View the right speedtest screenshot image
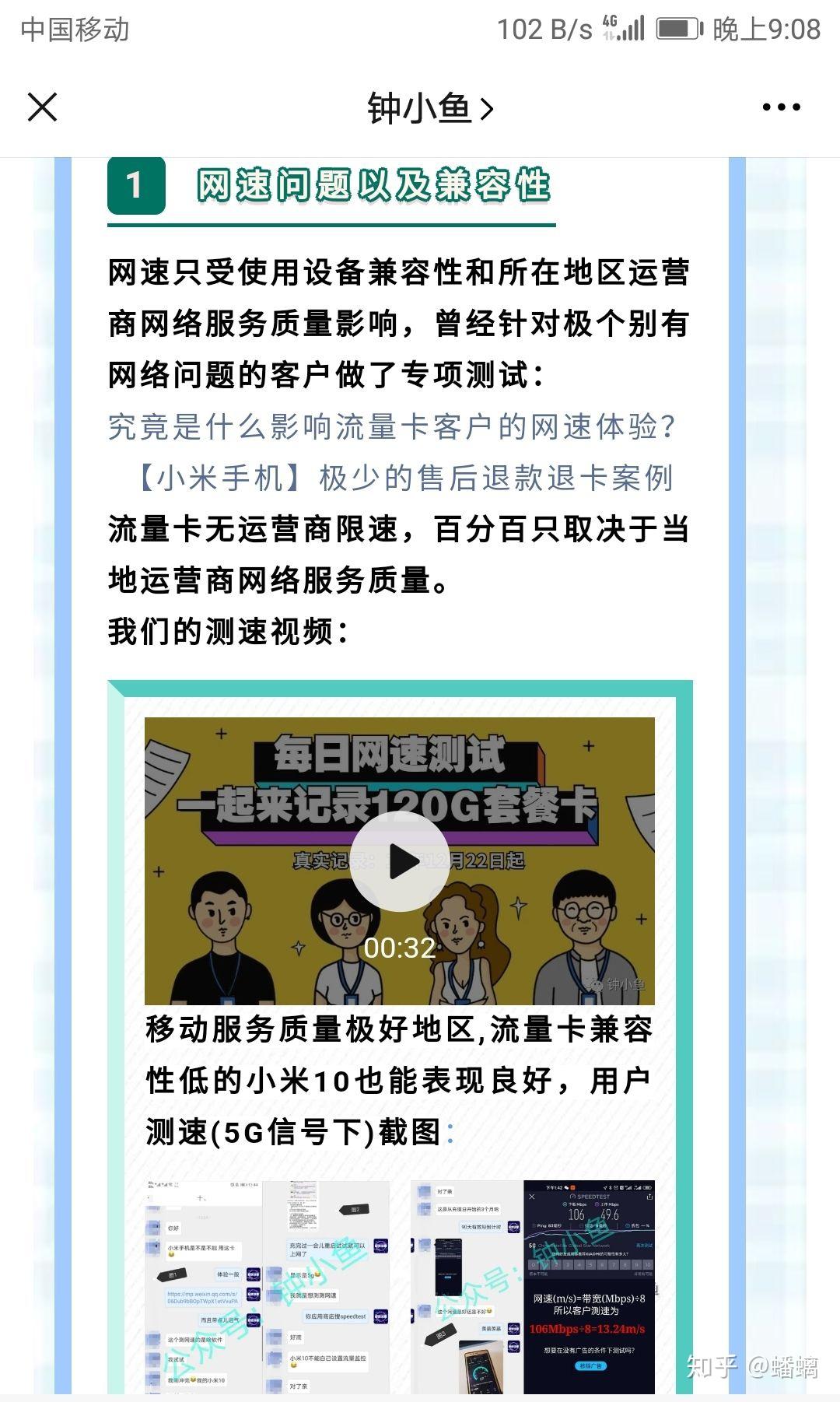 point(534,1287)
